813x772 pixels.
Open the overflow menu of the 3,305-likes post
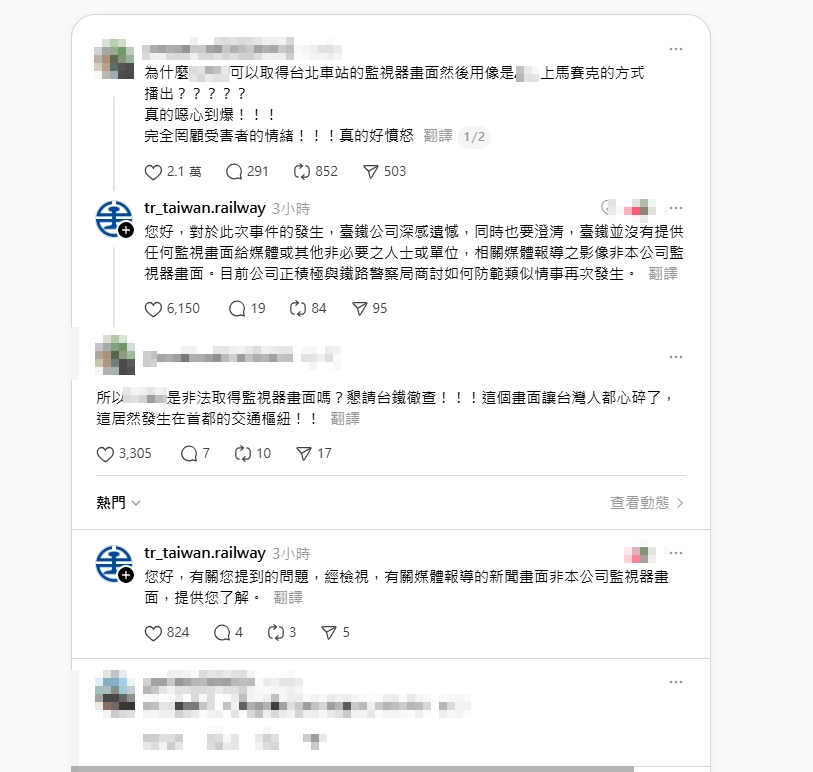click(677, 357)
